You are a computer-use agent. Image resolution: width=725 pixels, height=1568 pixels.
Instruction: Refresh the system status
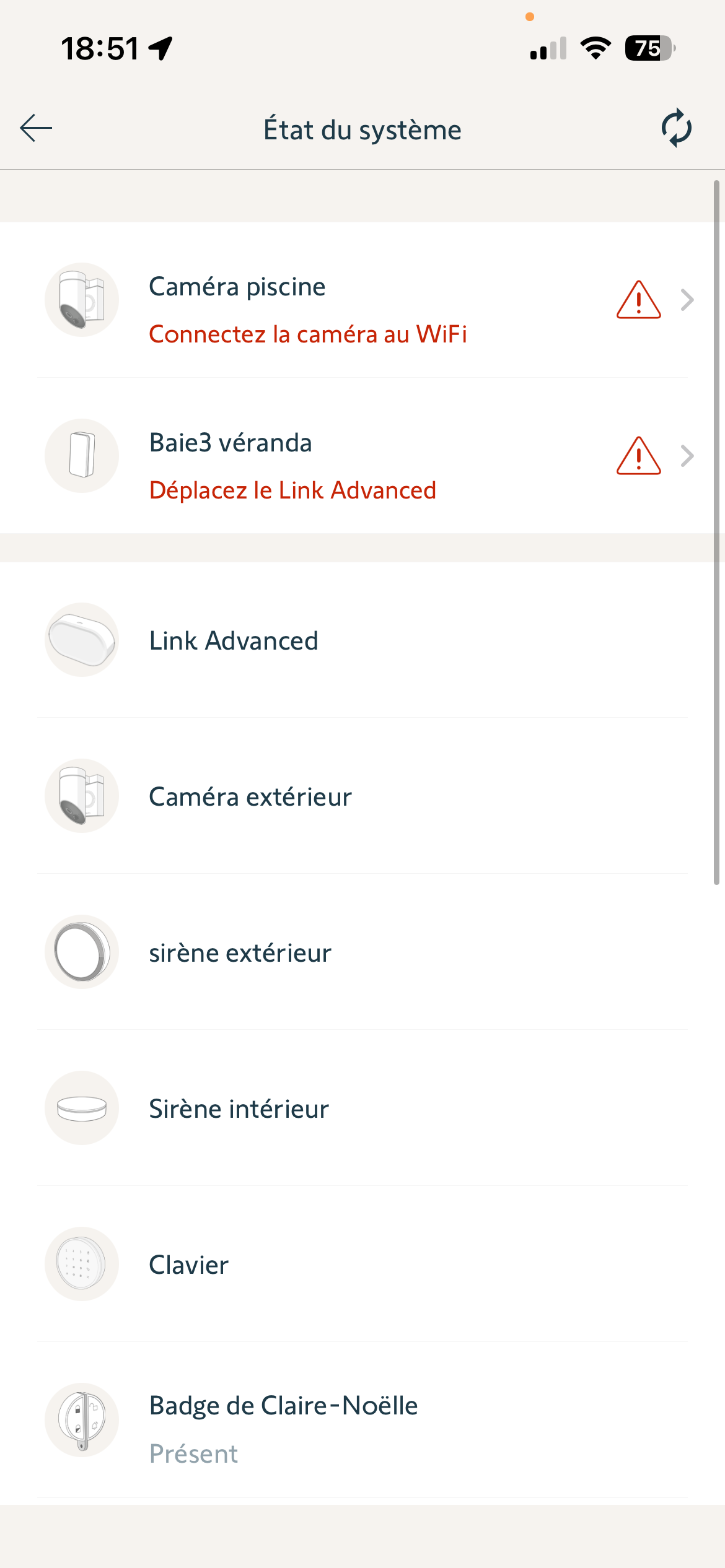676,128
